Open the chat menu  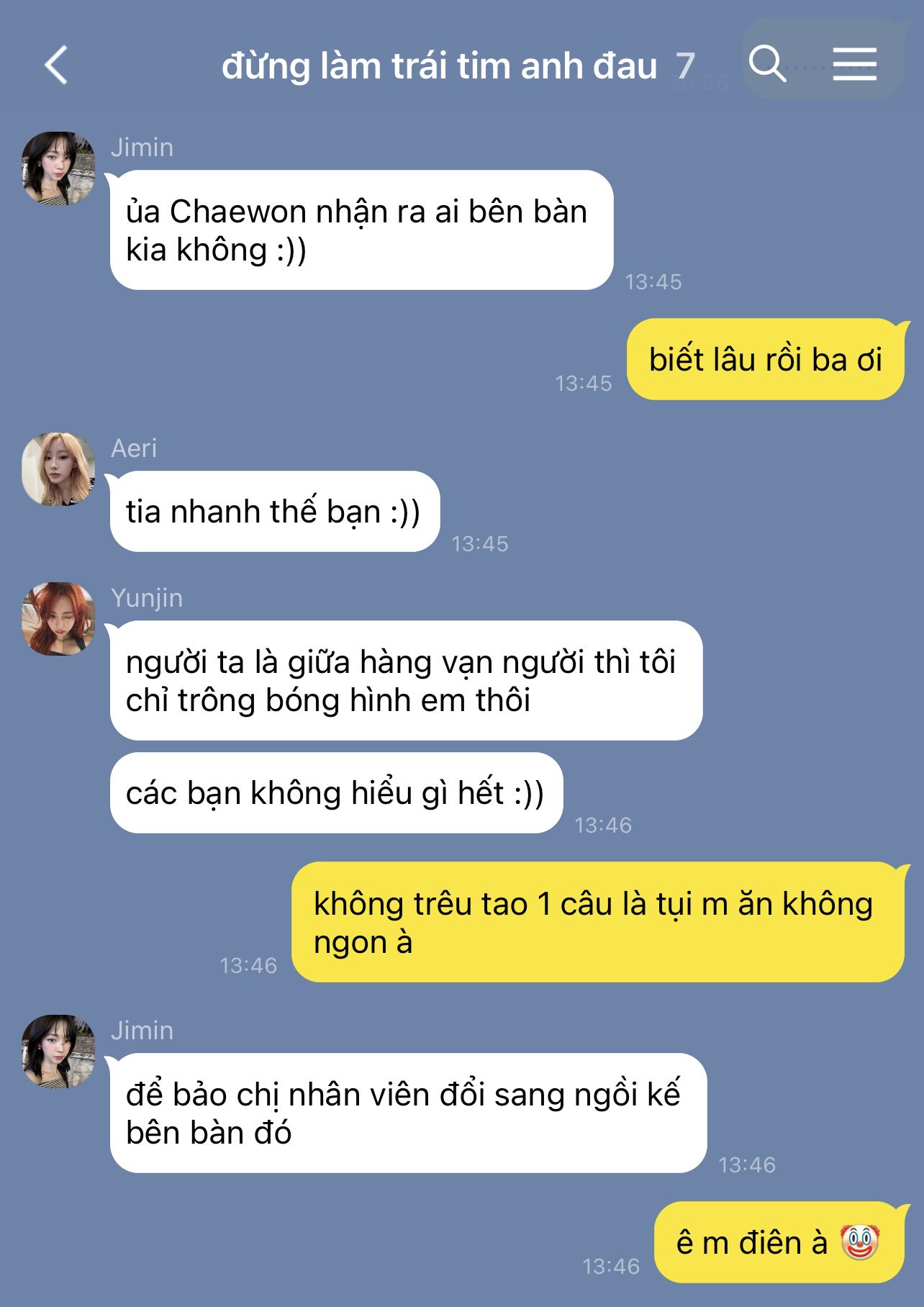pyautogui.click(x=854, y=64)
